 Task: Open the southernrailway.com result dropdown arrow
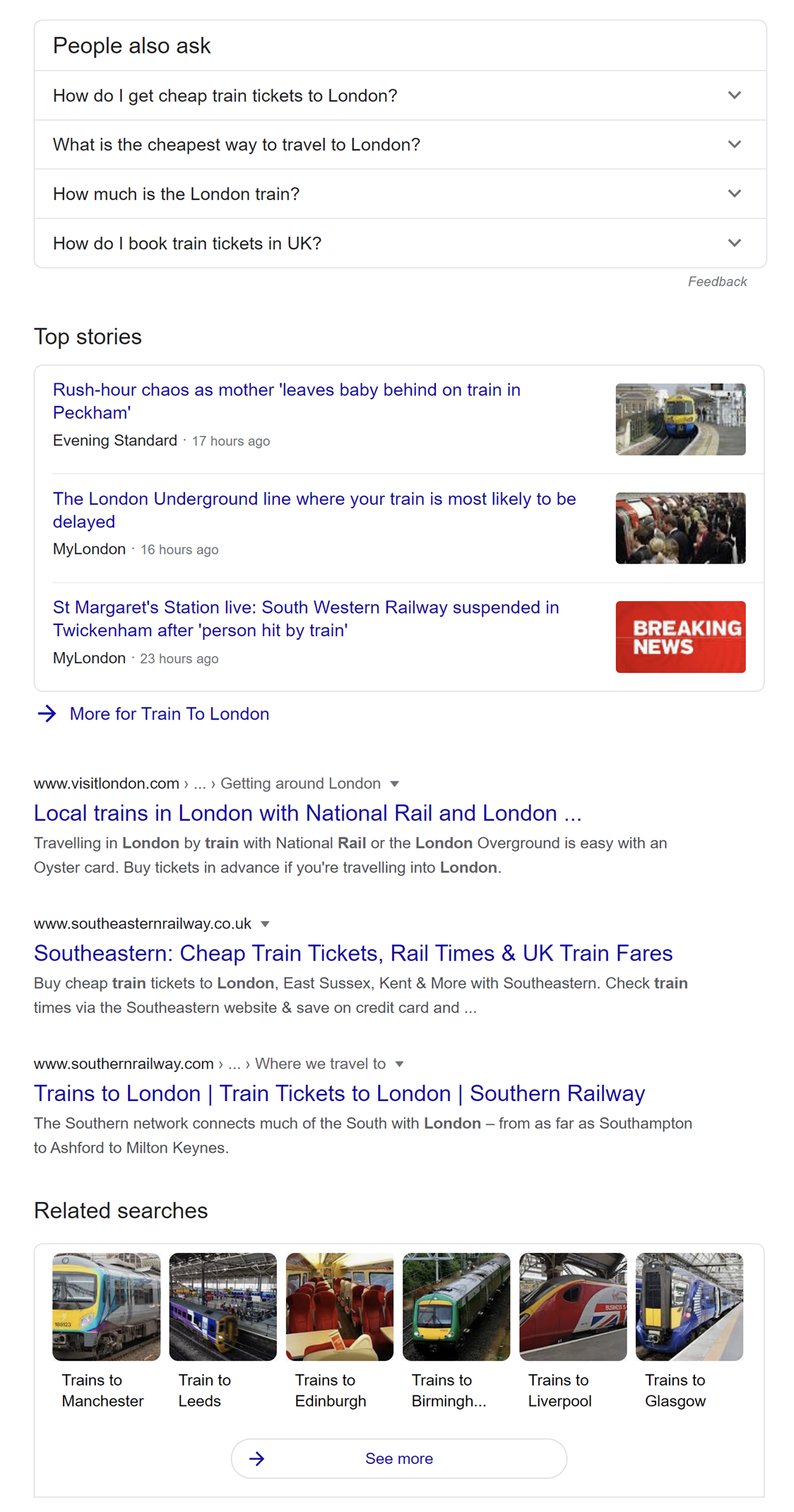[x=399, y=1064]
